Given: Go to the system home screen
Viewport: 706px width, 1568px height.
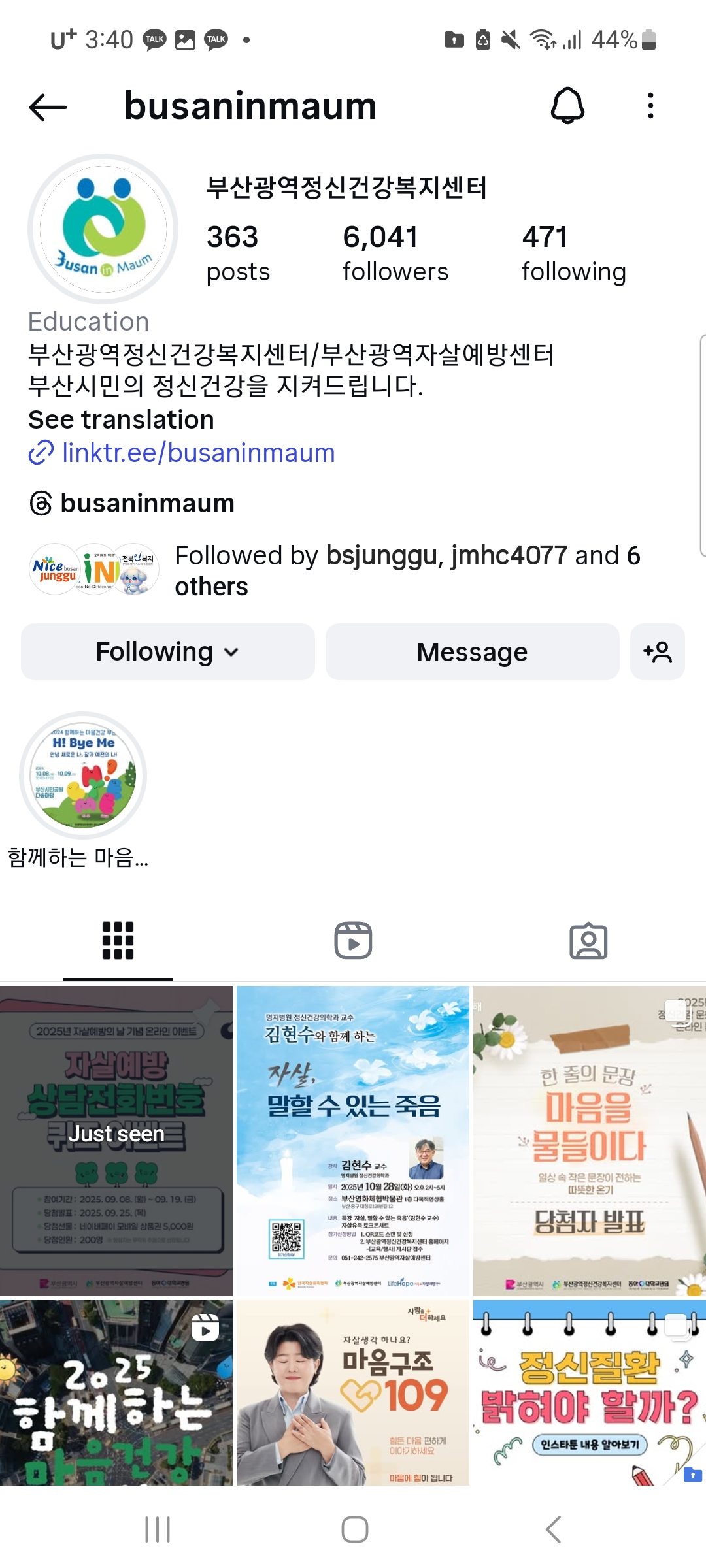Looking at the screenshot, I should coord(354,1529).
